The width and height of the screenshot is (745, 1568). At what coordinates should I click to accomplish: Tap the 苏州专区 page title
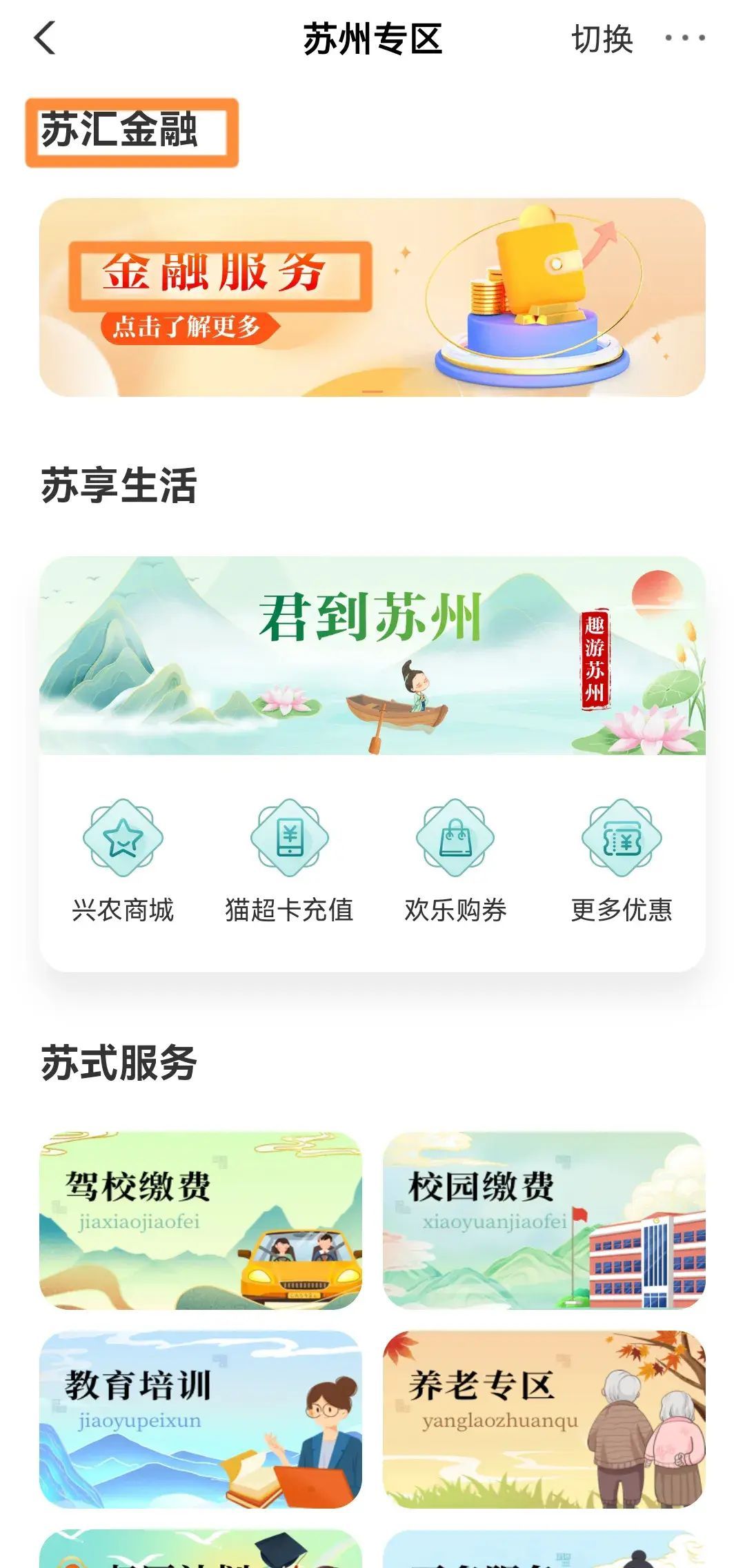(372, 39)
